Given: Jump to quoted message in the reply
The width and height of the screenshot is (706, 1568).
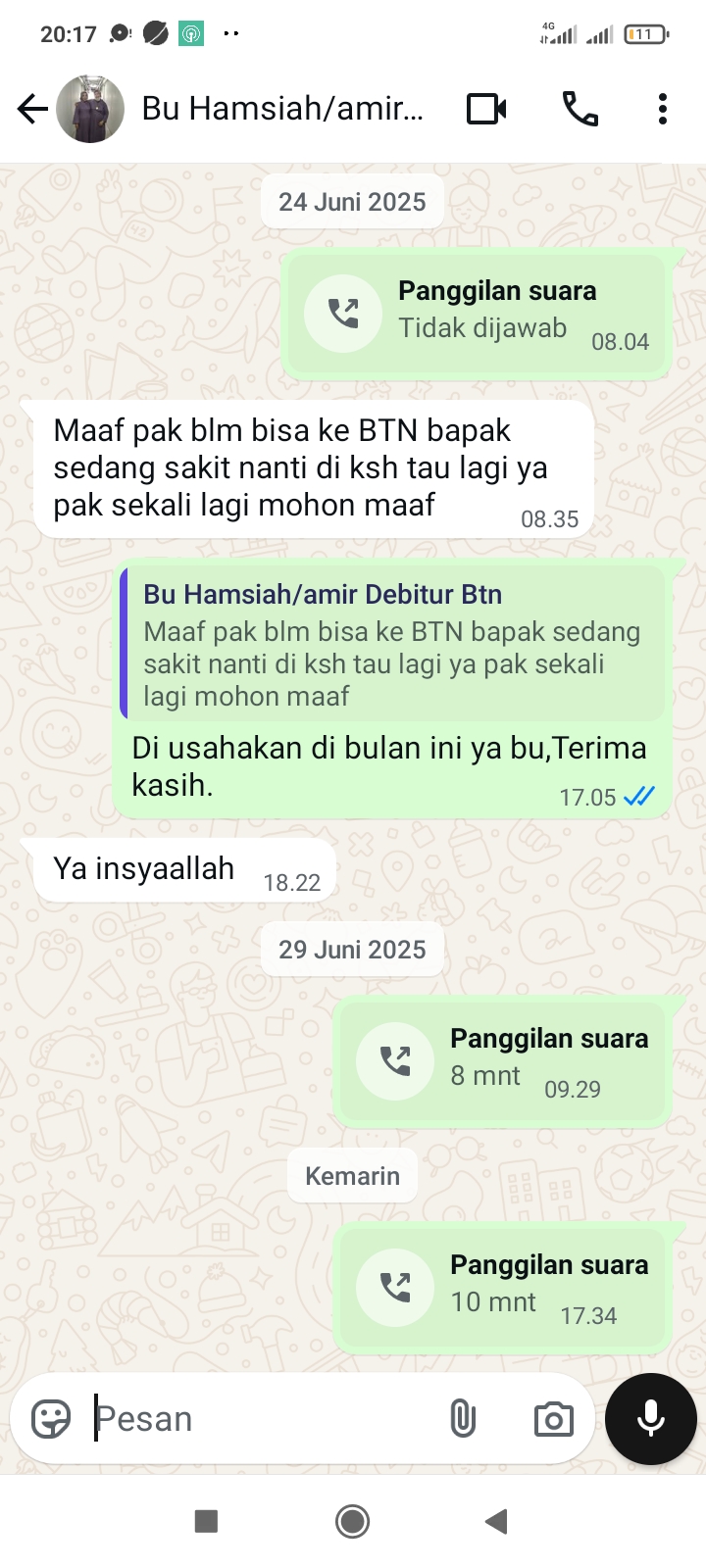Looking at the screenshot, I should (392, 644).
